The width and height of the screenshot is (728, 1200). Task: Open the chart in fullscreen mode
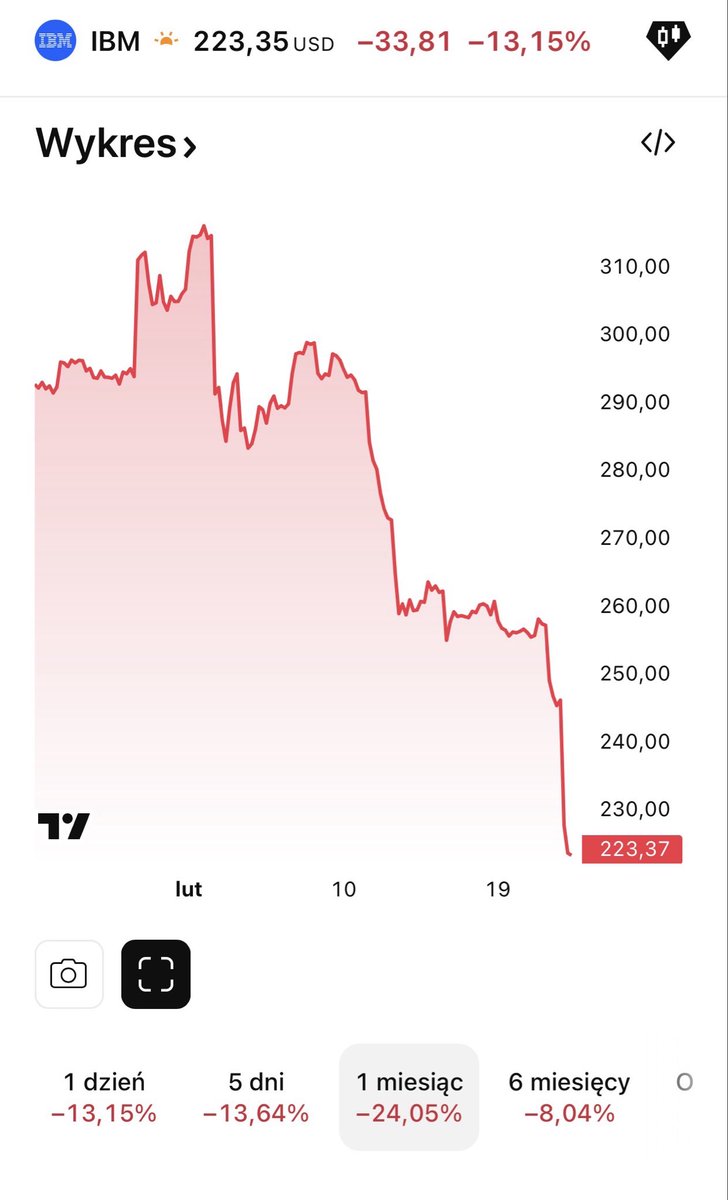[x=156, y=974]
